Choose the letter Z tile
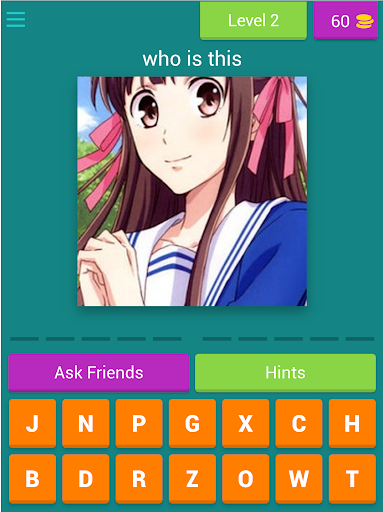This screenshot has height=512, width=383. click(192, 478)
